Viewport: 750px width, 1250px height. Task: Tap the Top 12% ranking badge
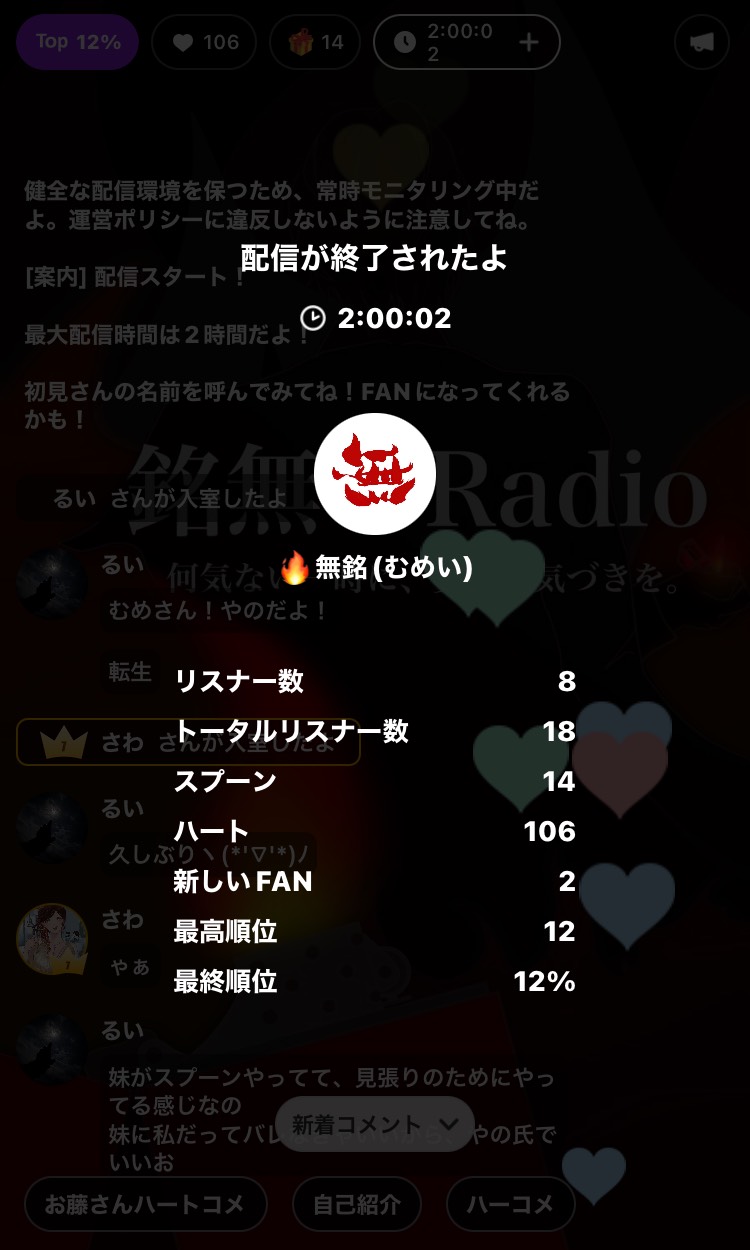(77, 42)
